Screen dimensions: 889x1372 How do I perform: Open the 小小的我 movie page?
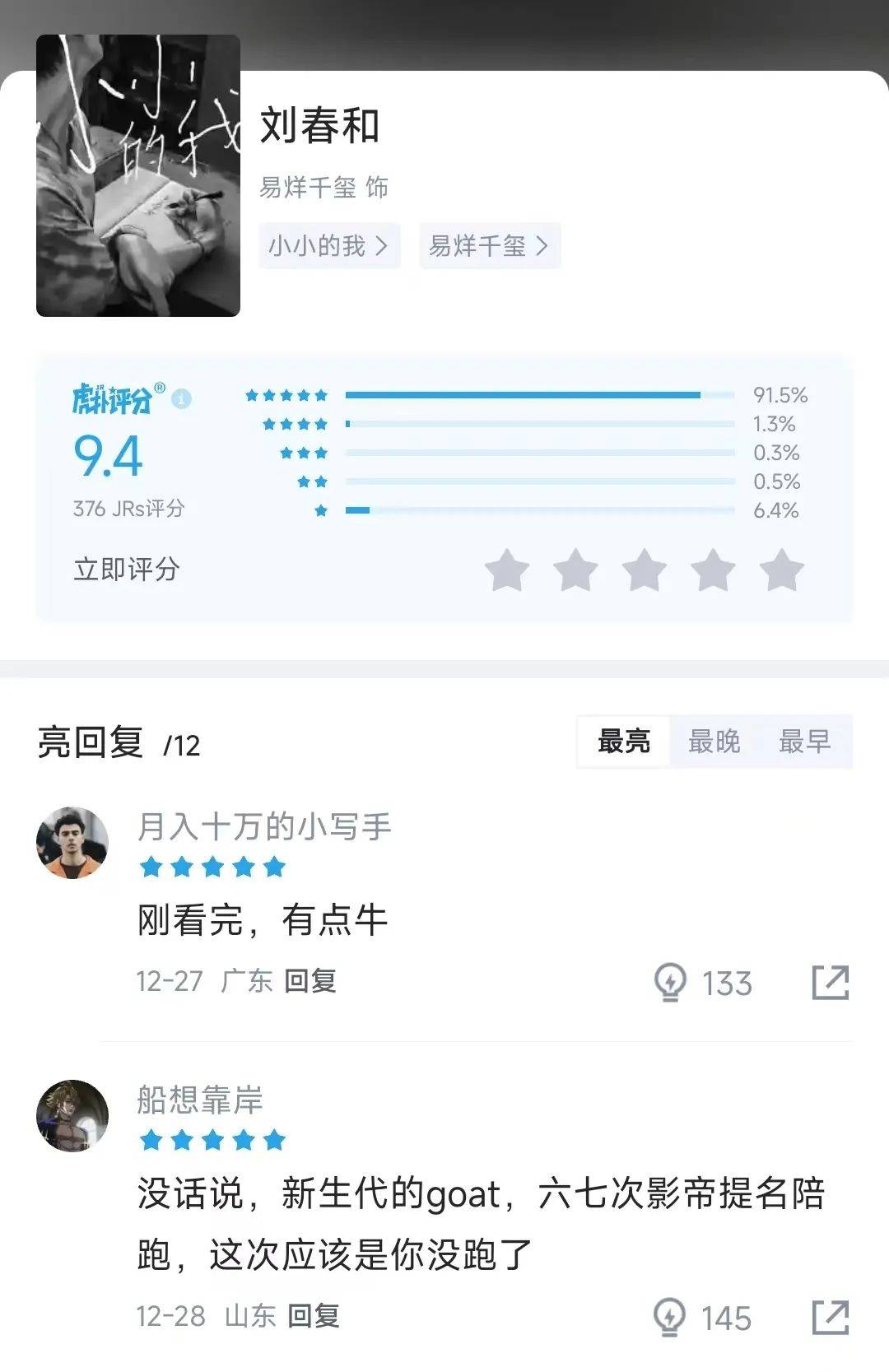[x=328, y=246]
